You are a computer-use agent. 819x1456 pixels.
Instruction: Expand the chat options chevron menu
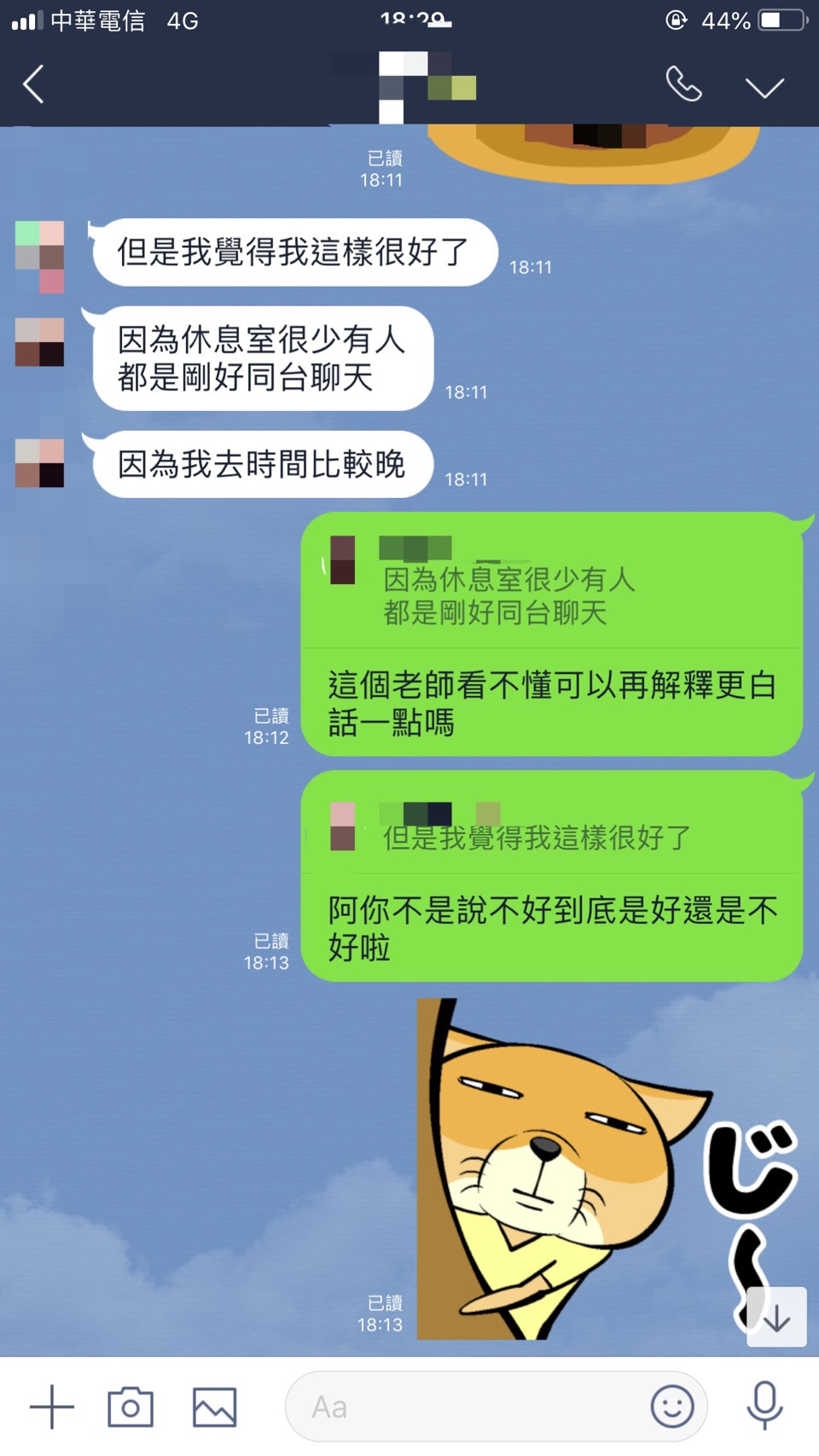coord(764,87)
